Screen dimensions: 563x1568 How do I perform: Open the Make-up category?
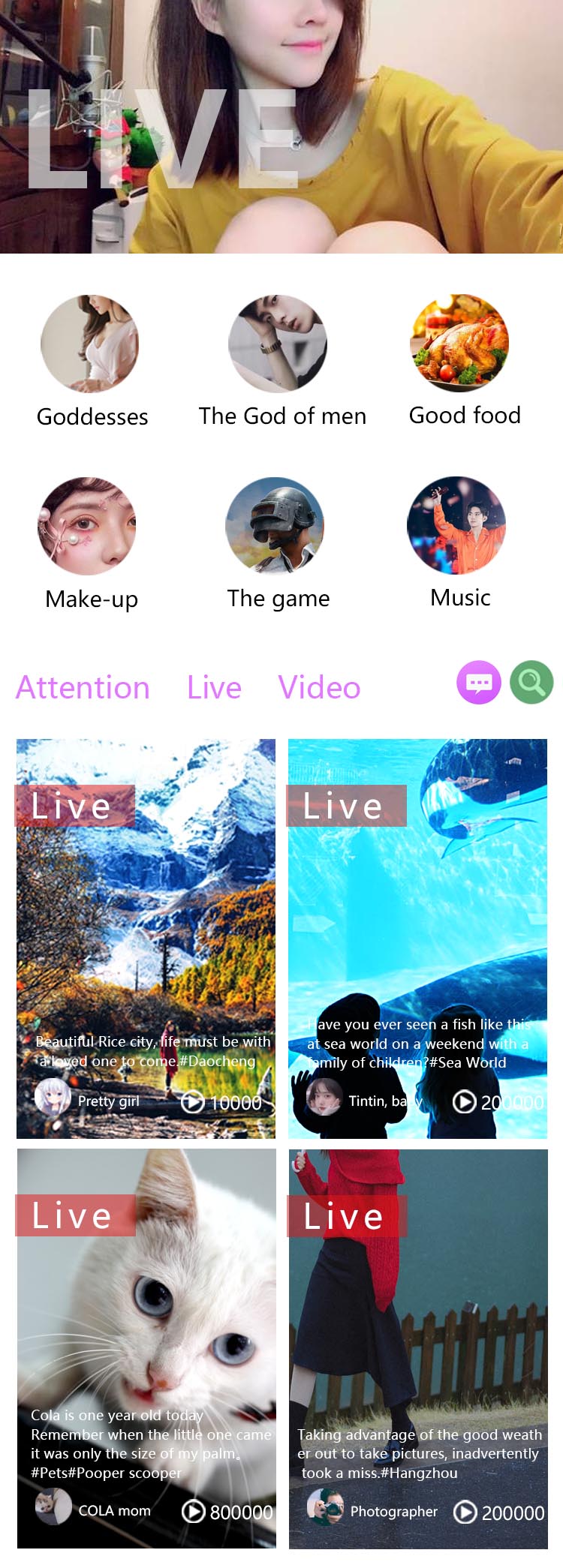coord(87,526)
